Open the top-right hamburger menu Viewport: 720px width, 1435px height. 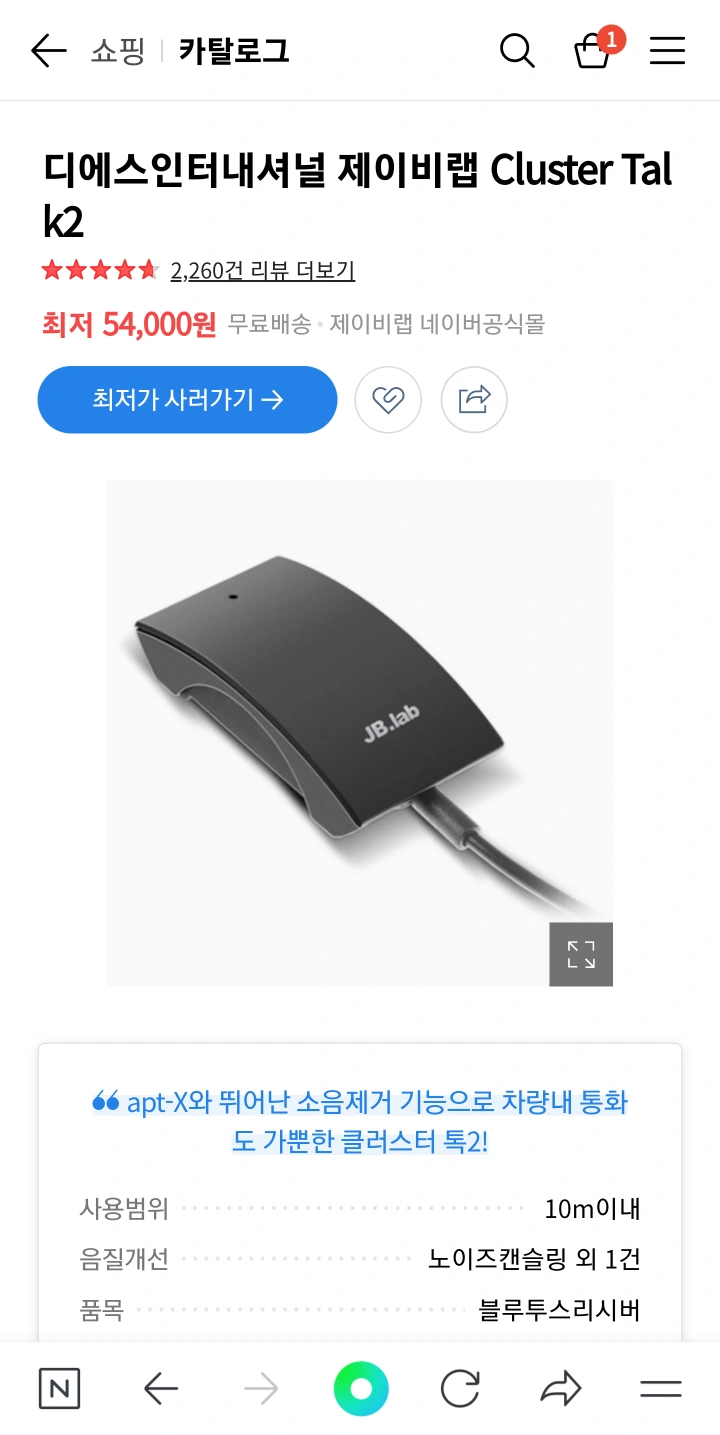tap(666, 51)
